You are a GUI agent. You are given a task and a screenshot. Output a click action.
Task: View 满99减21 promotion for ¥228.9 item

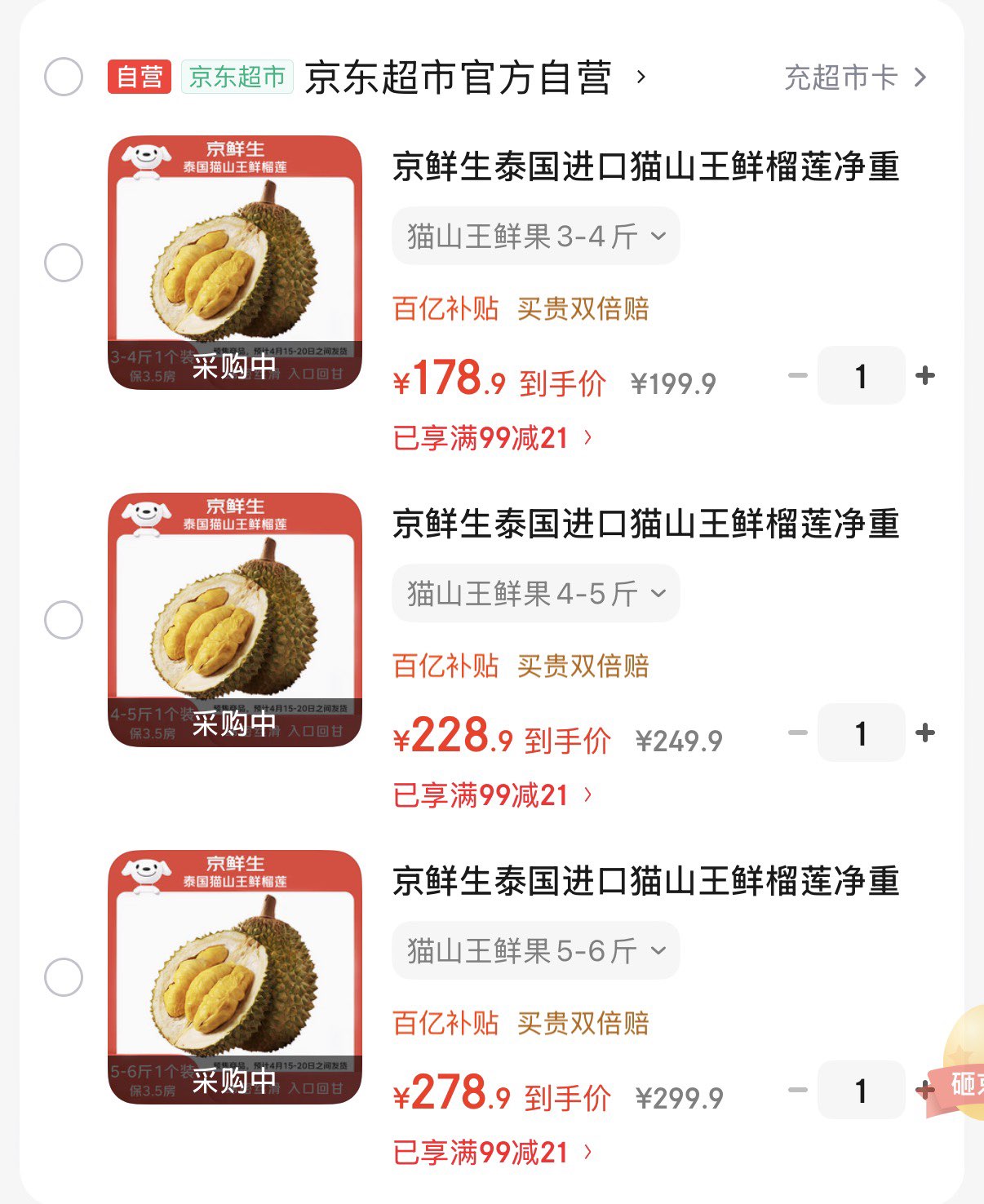coord(492,795)
